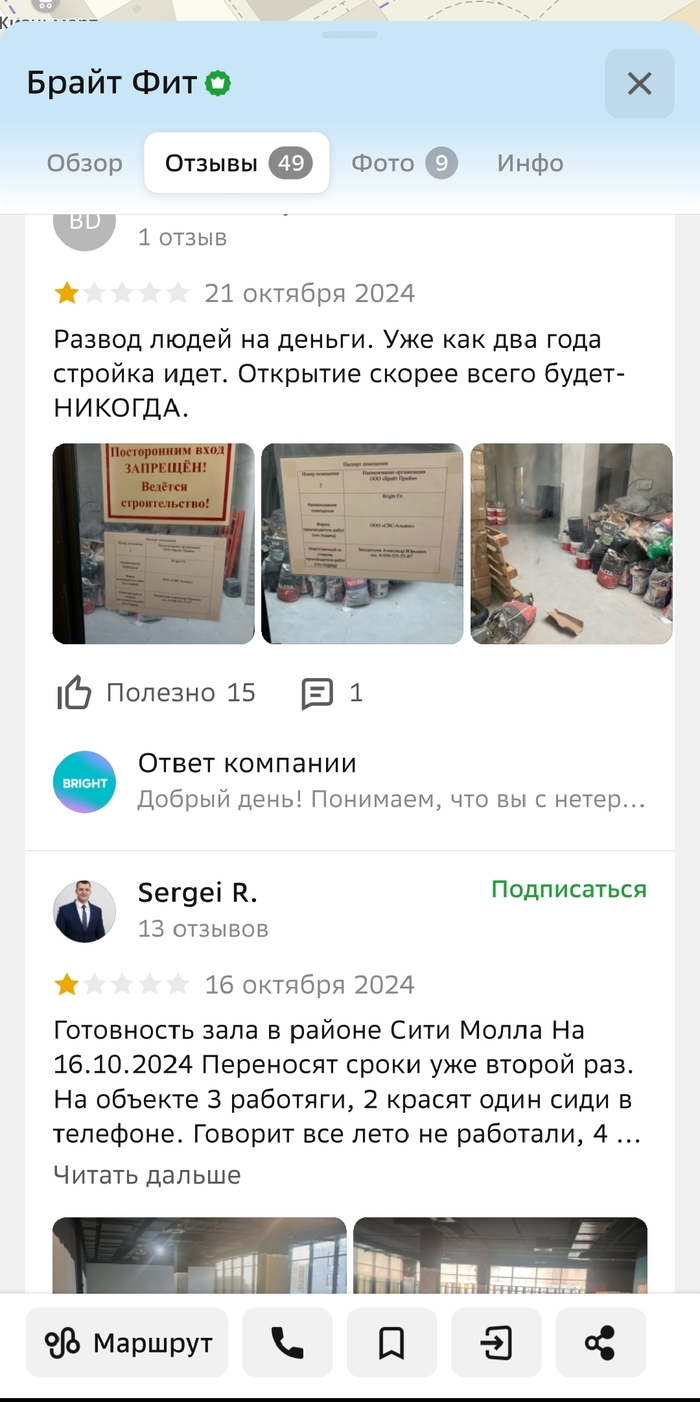Image resolution: width=700 pixels, height=1402 pixels.
Task: Open comments on the 21 октября review
Action: [x=332, y=693]
